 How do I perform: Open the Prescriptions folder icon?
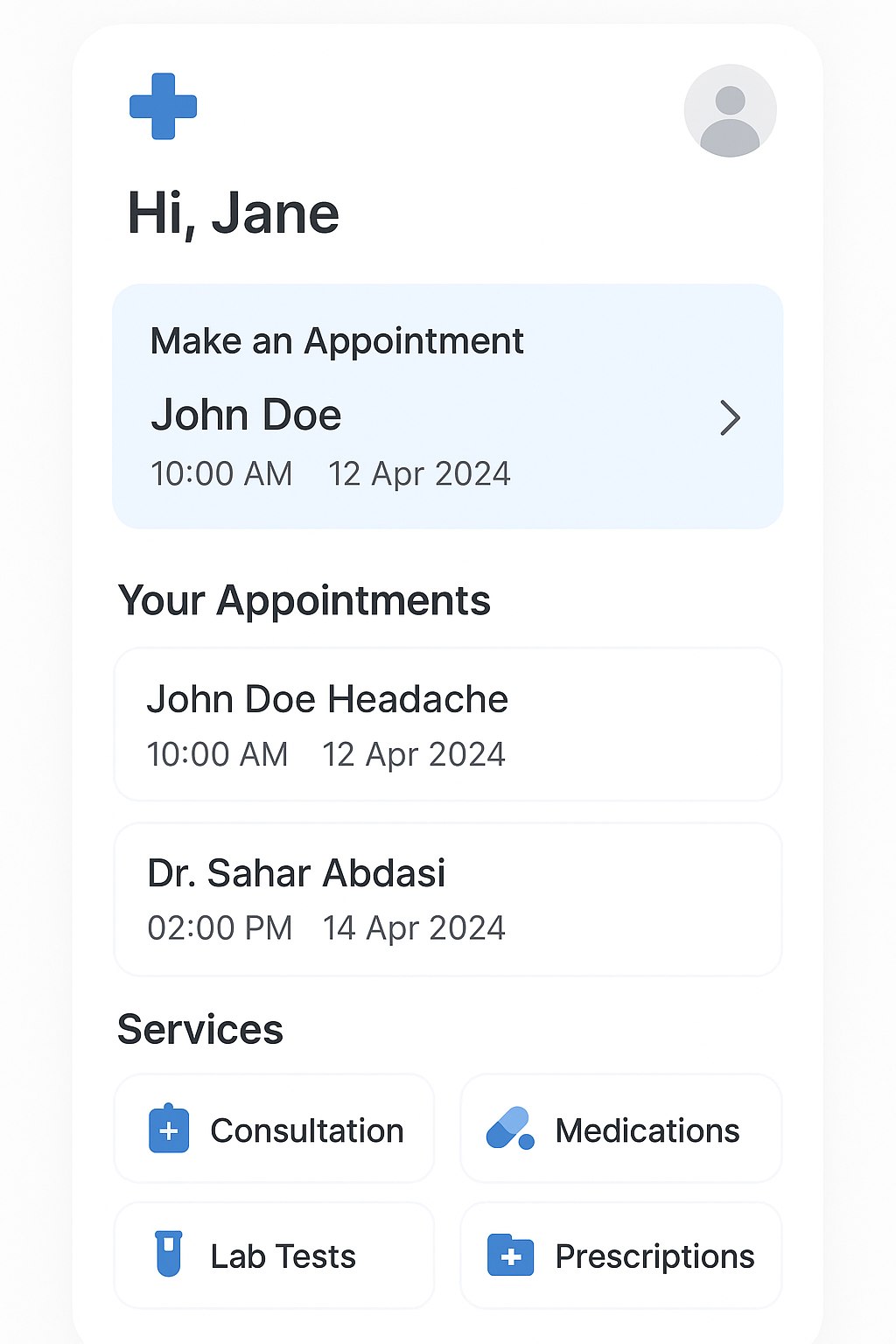[512, 1256]
